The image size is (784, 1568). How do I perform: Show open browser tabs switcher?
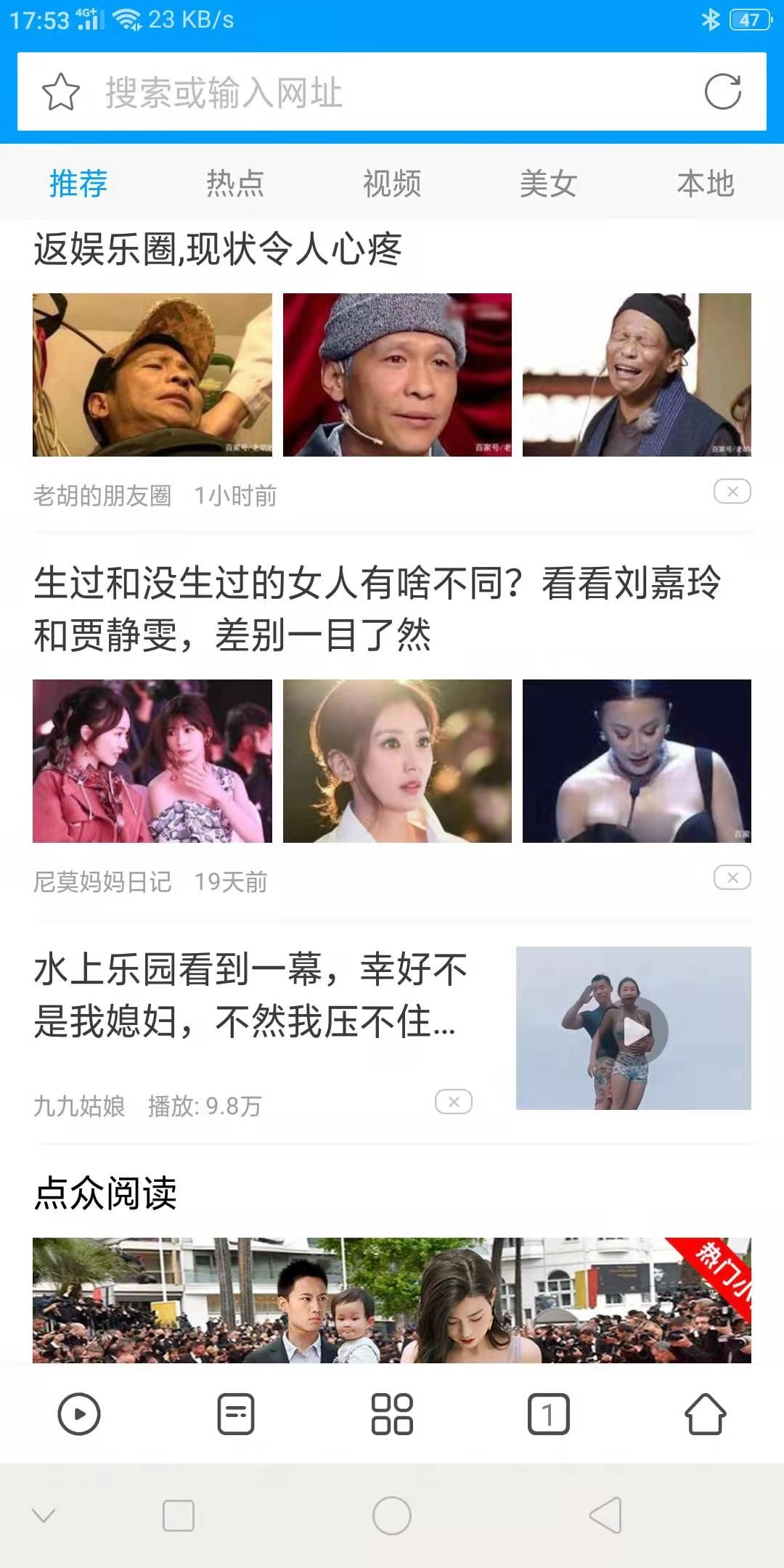(549, 1414)
